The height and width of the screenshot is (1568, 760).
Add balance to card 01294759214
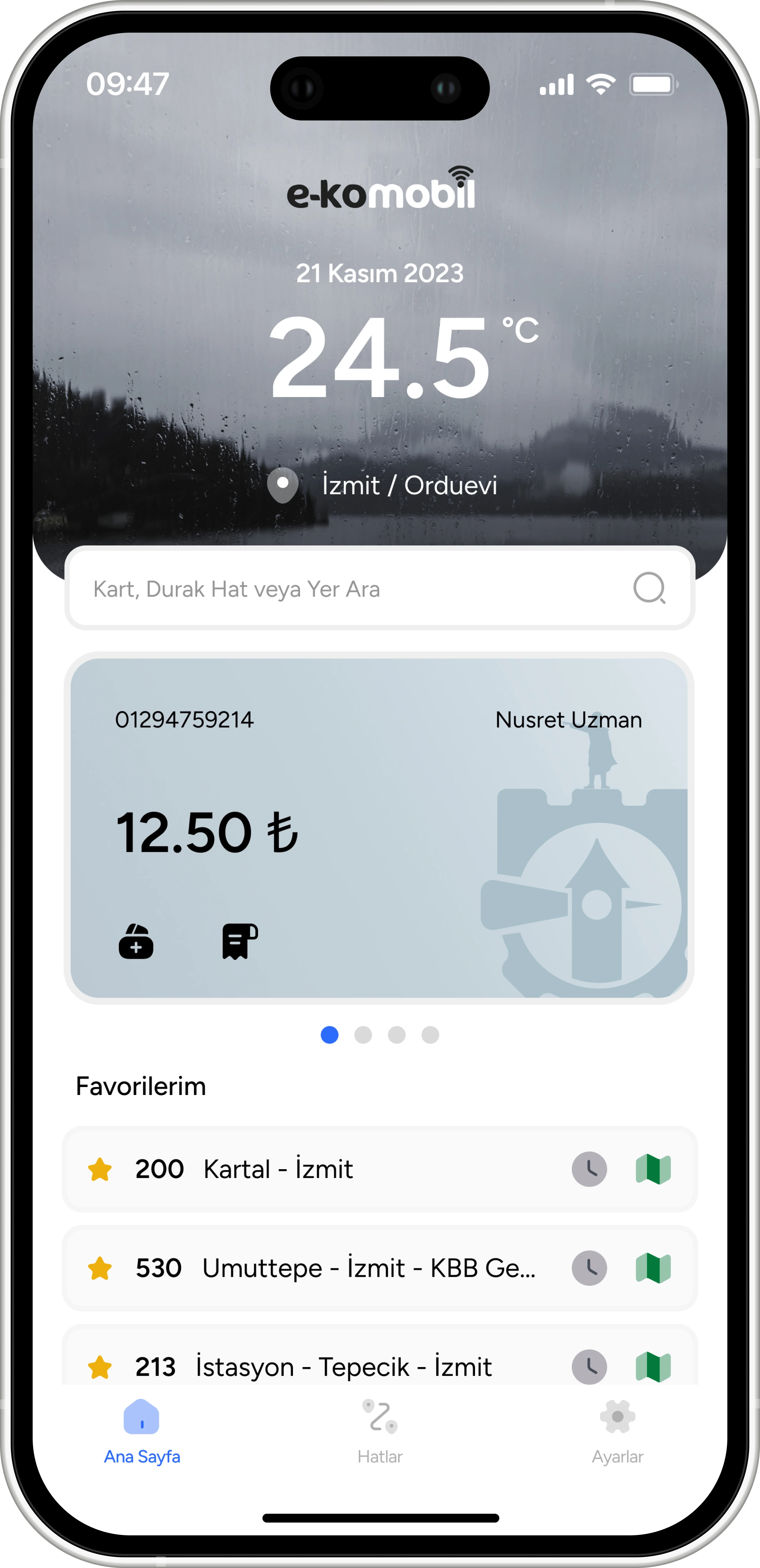coord(136,941)
